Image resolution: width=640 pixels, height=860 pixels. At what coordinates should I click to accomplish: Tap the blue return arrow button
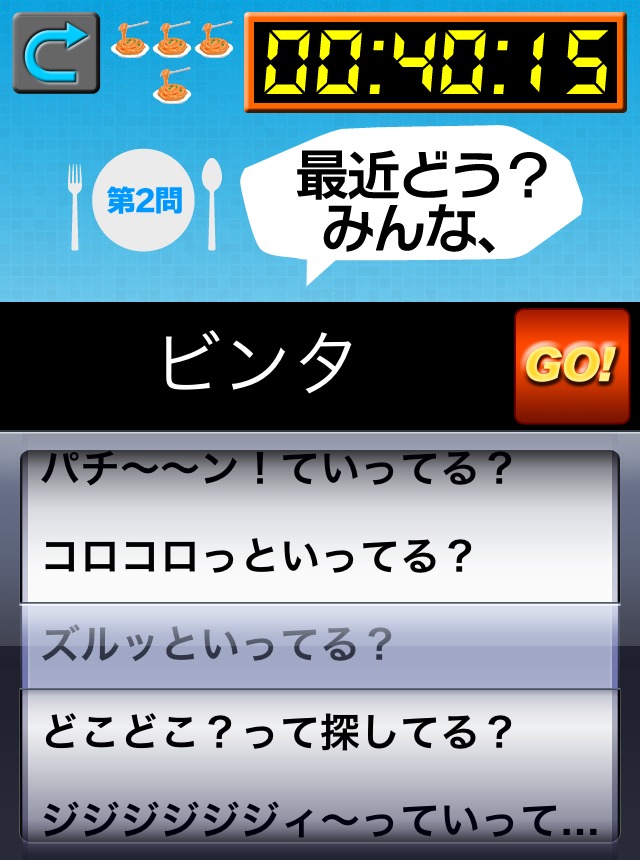click(x=56, y=52)
